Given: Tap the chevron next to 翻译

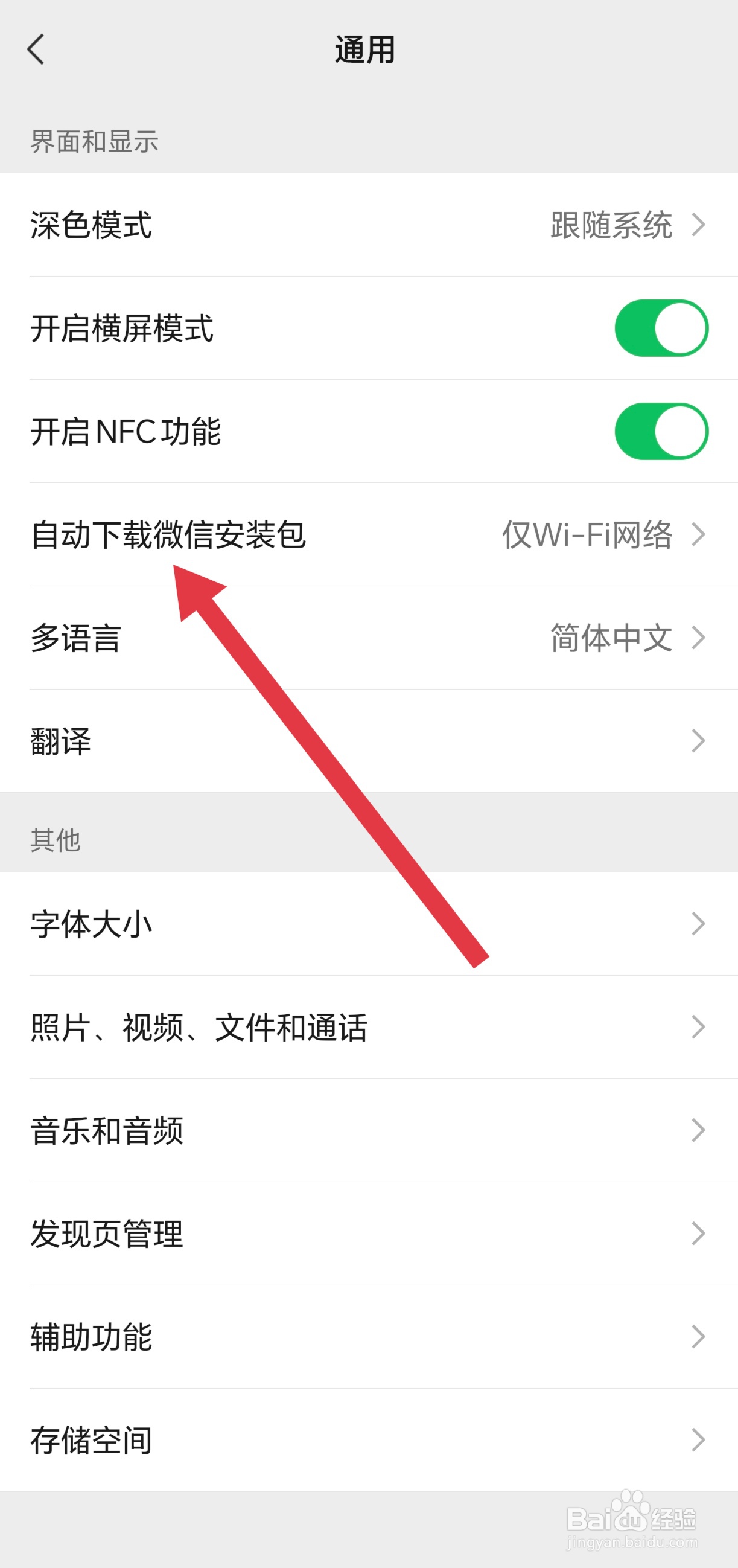Looking at the screenshot, I should [x=698, y=741].
